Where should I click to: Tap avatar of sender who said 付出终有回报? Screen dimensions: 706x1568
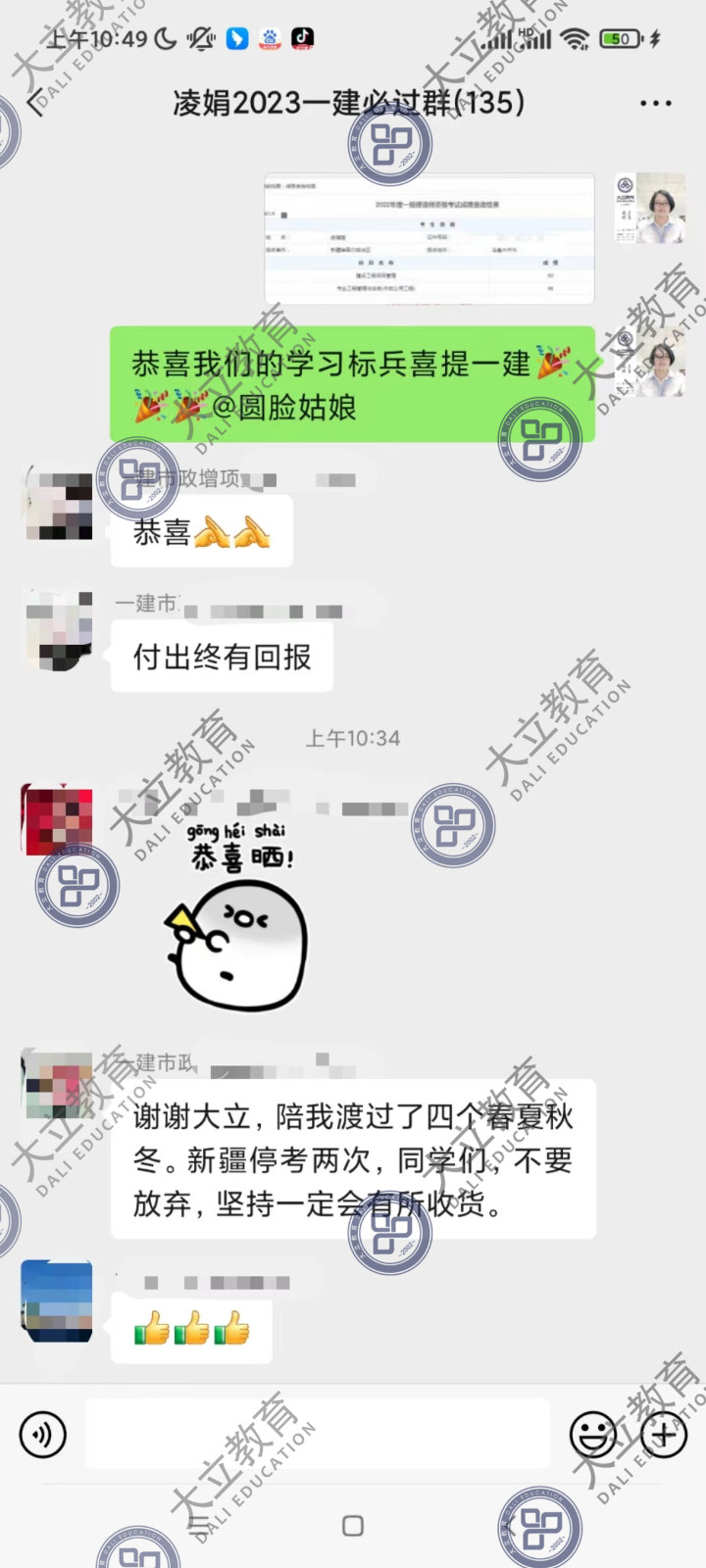[x=59, y=629]
